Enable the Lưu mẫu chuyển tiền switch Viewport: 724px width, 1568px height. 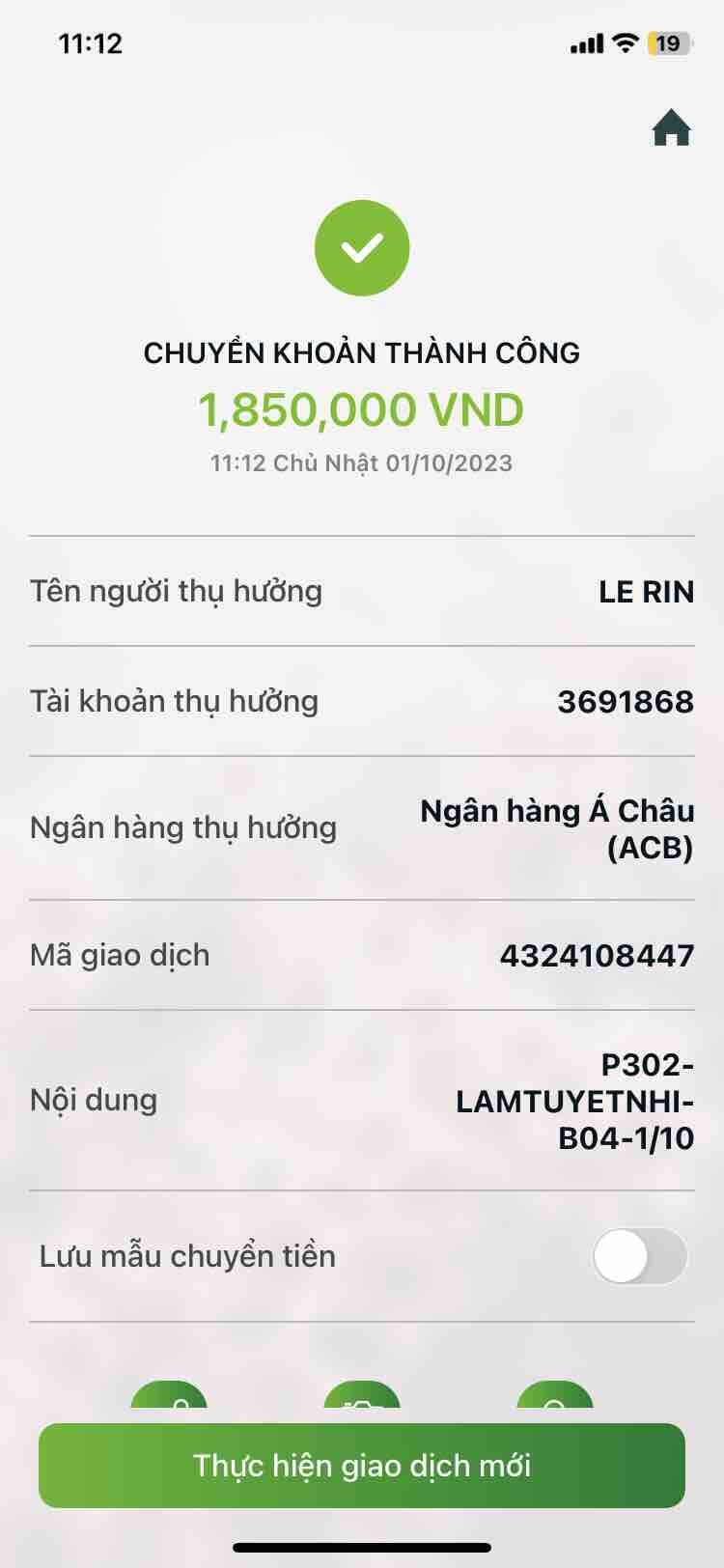tap(639, 1256)
